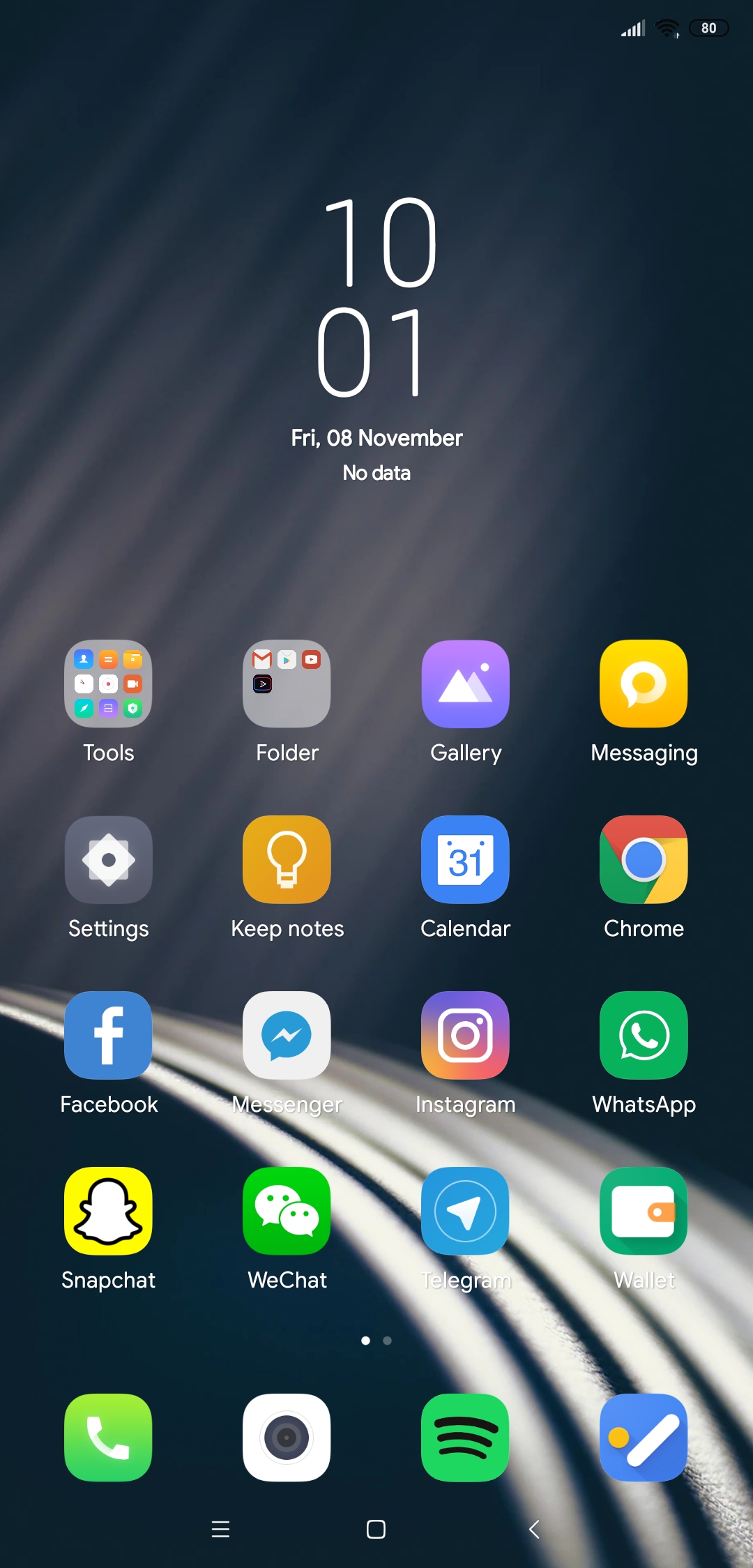Open the Tools folder
Screen dimensions: 753x1568
(108, 684)
